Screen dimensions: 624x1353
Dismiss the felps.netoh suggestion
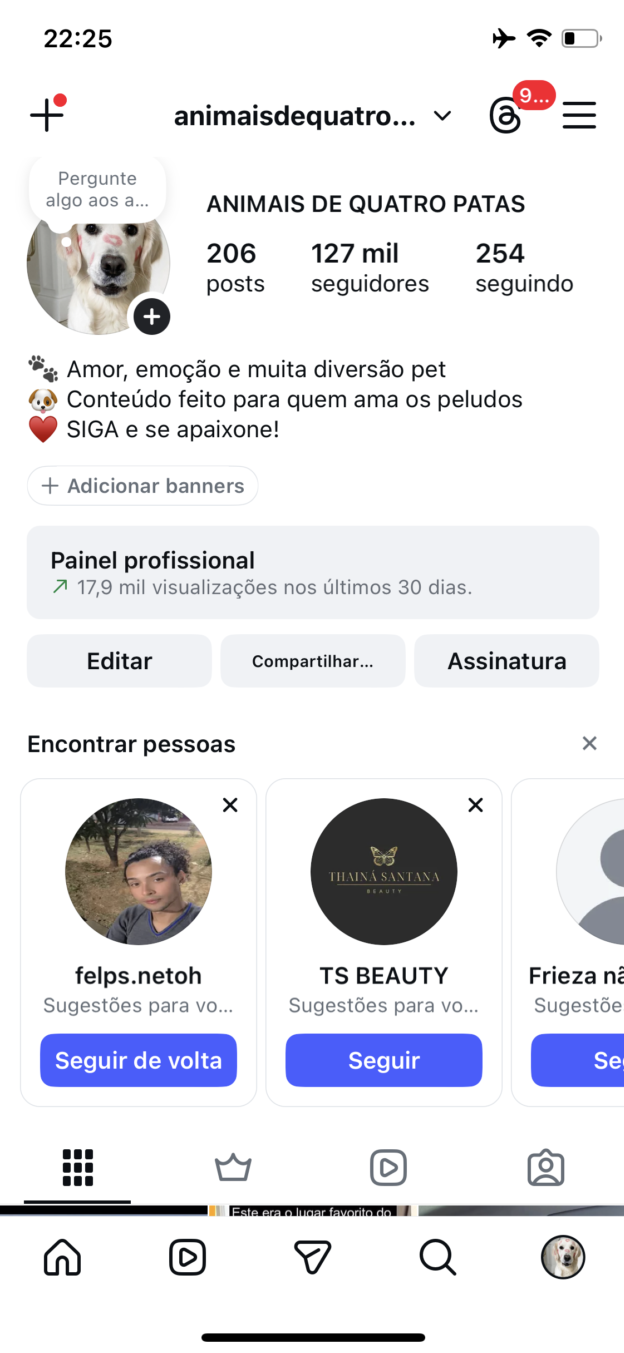tap(230, 805)
